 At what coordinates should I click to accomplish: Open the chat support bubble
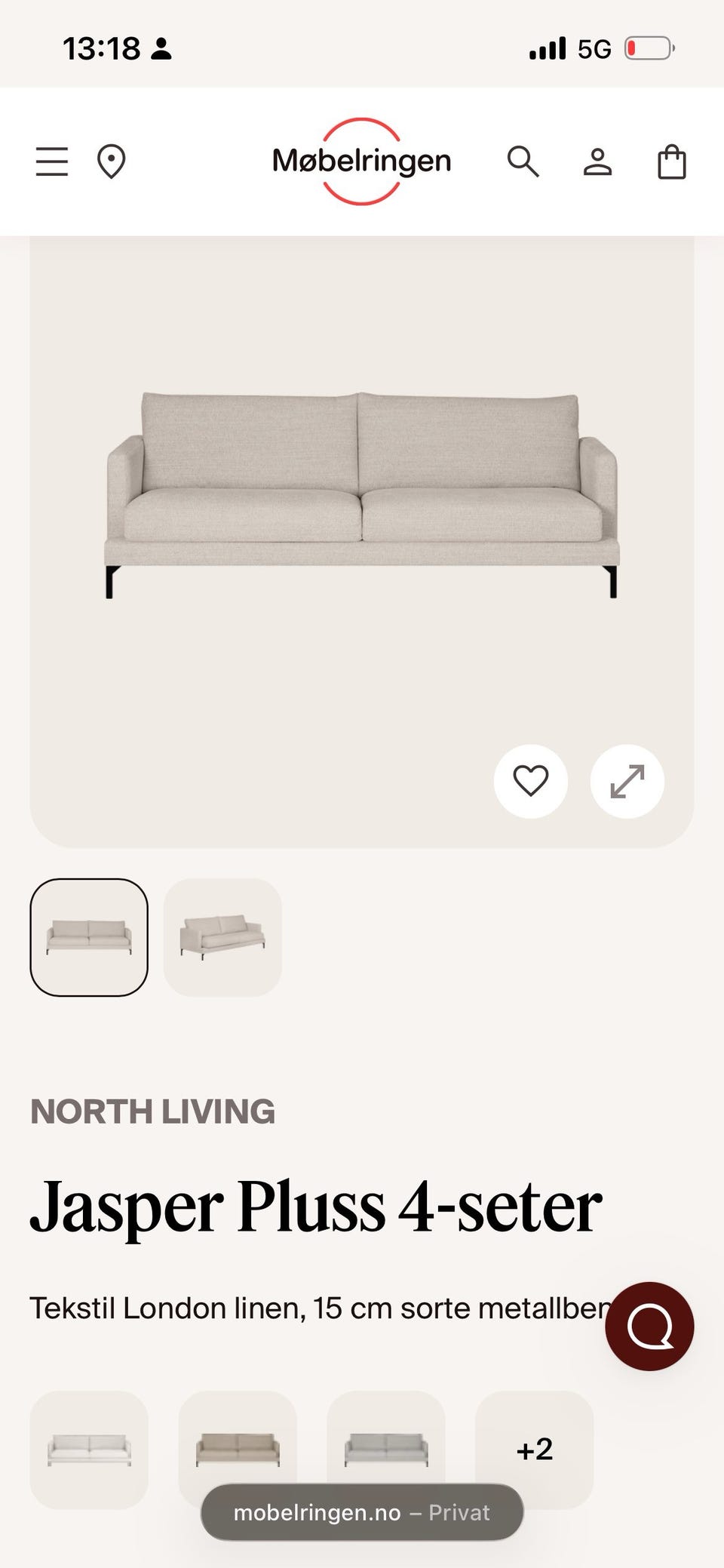point(649,1326)
